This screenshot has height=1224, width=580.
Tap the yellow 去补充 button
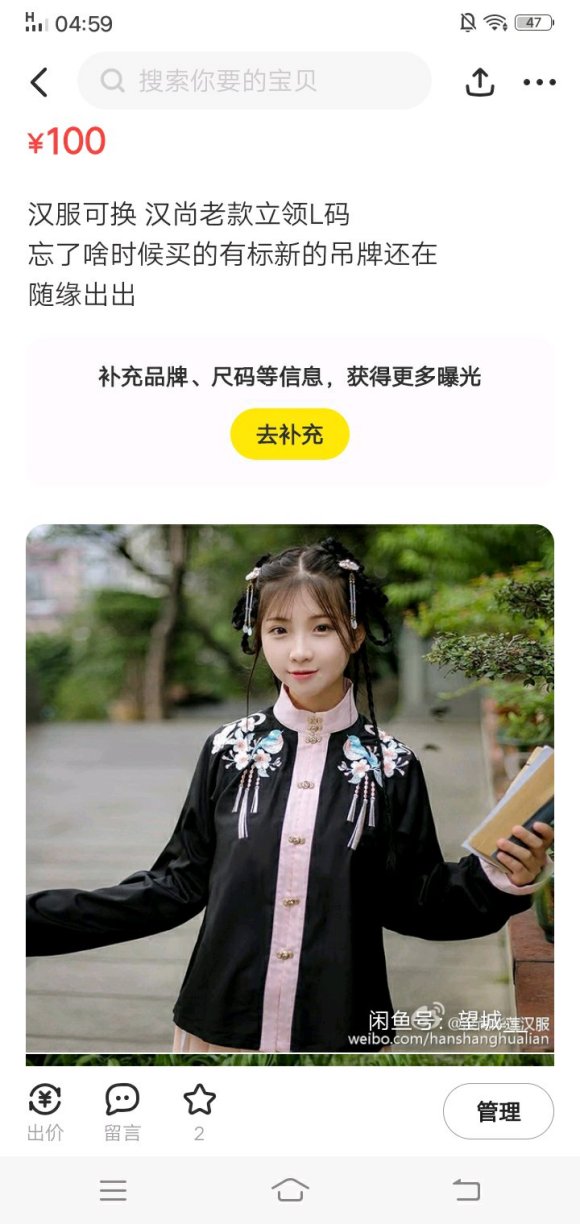(290, 434)
